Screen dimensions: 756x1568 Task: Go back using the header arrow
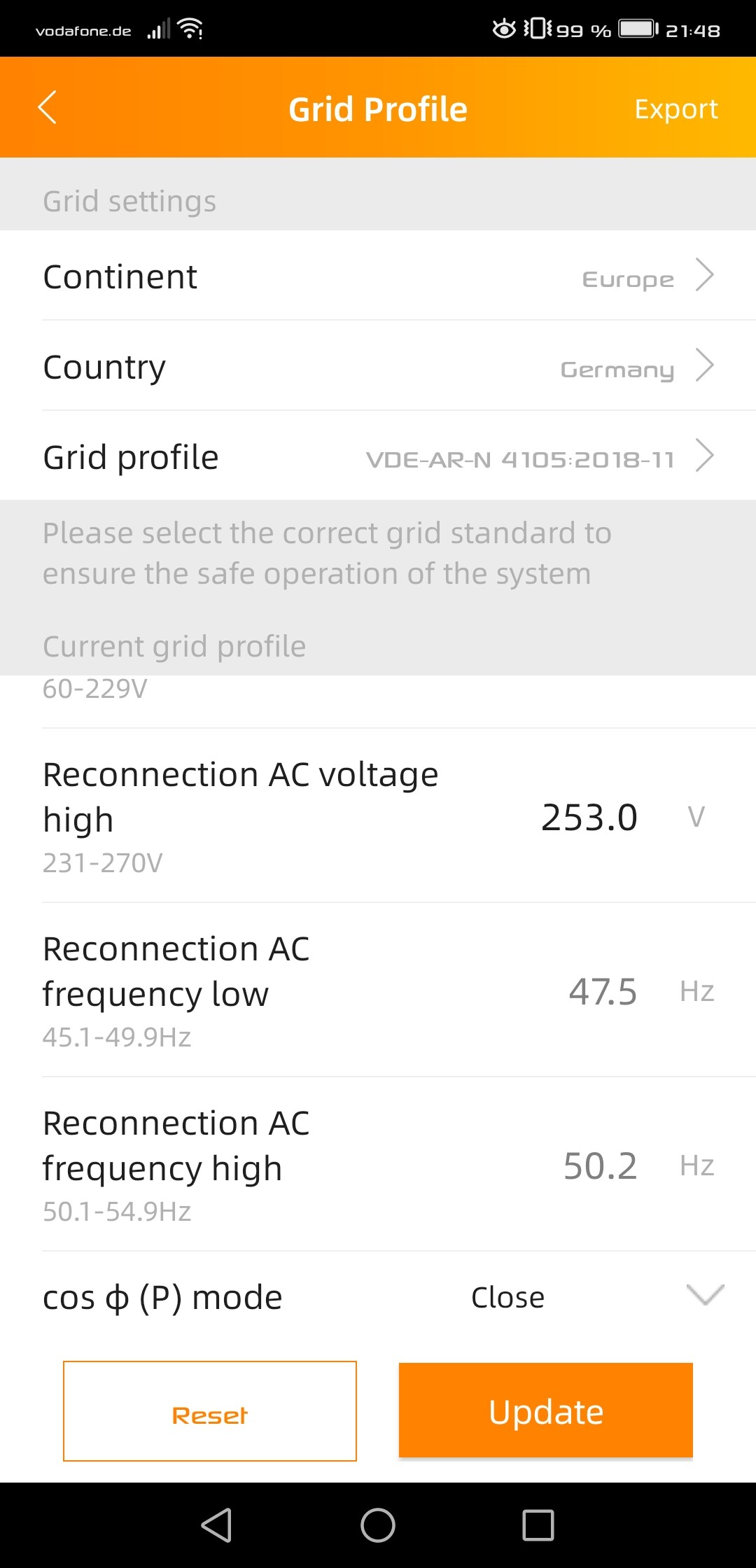point(47,108)
